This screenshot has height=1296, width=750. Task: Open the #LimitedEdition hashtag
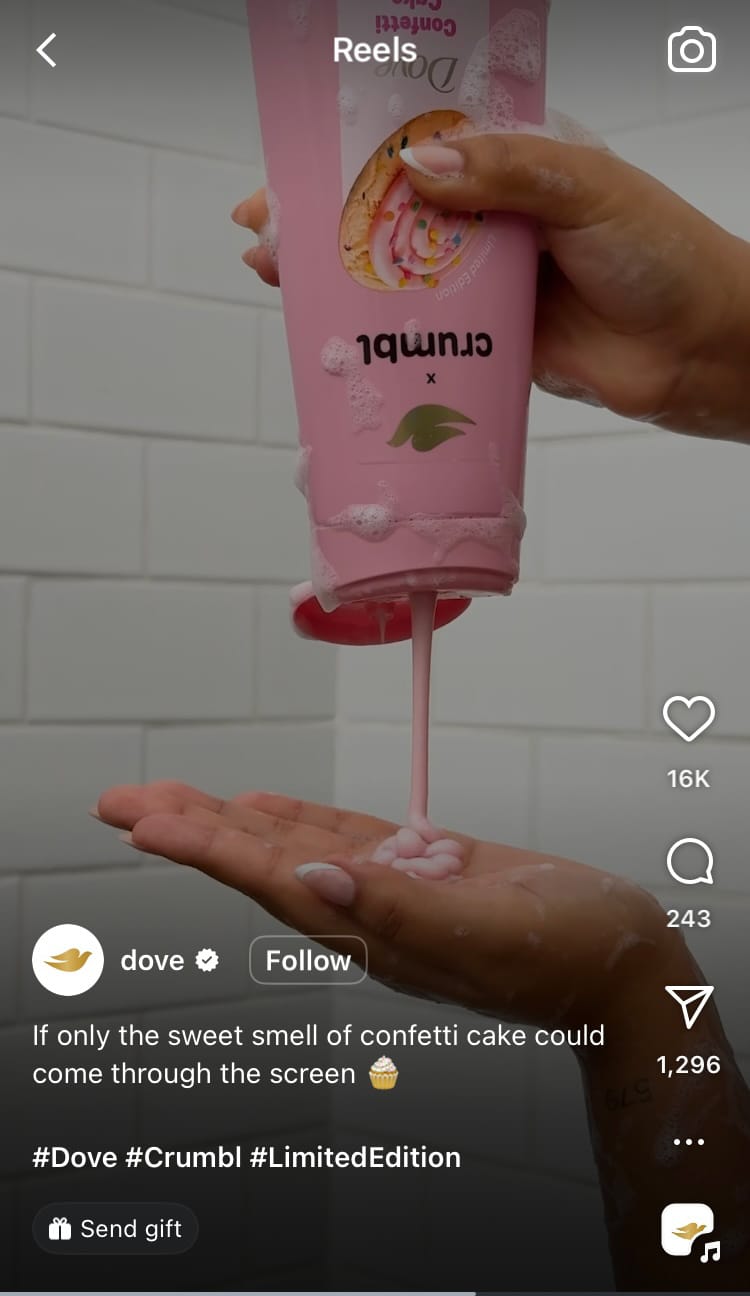(x=355, y=1157)
